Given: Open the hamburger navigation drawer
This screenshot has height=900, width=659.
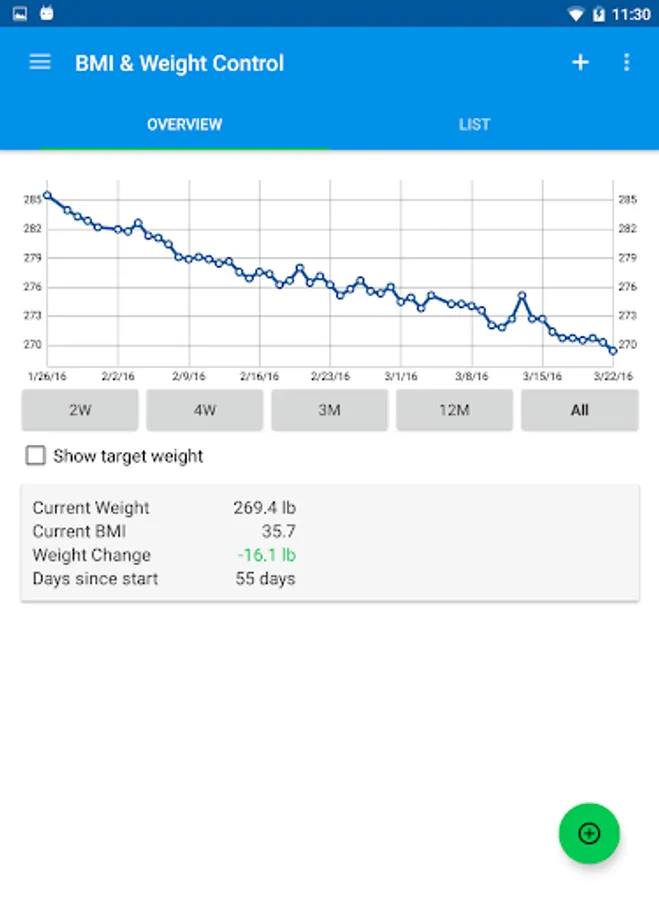Looking at the screenshot, I should pyautogui.click(x=40, y=62).
